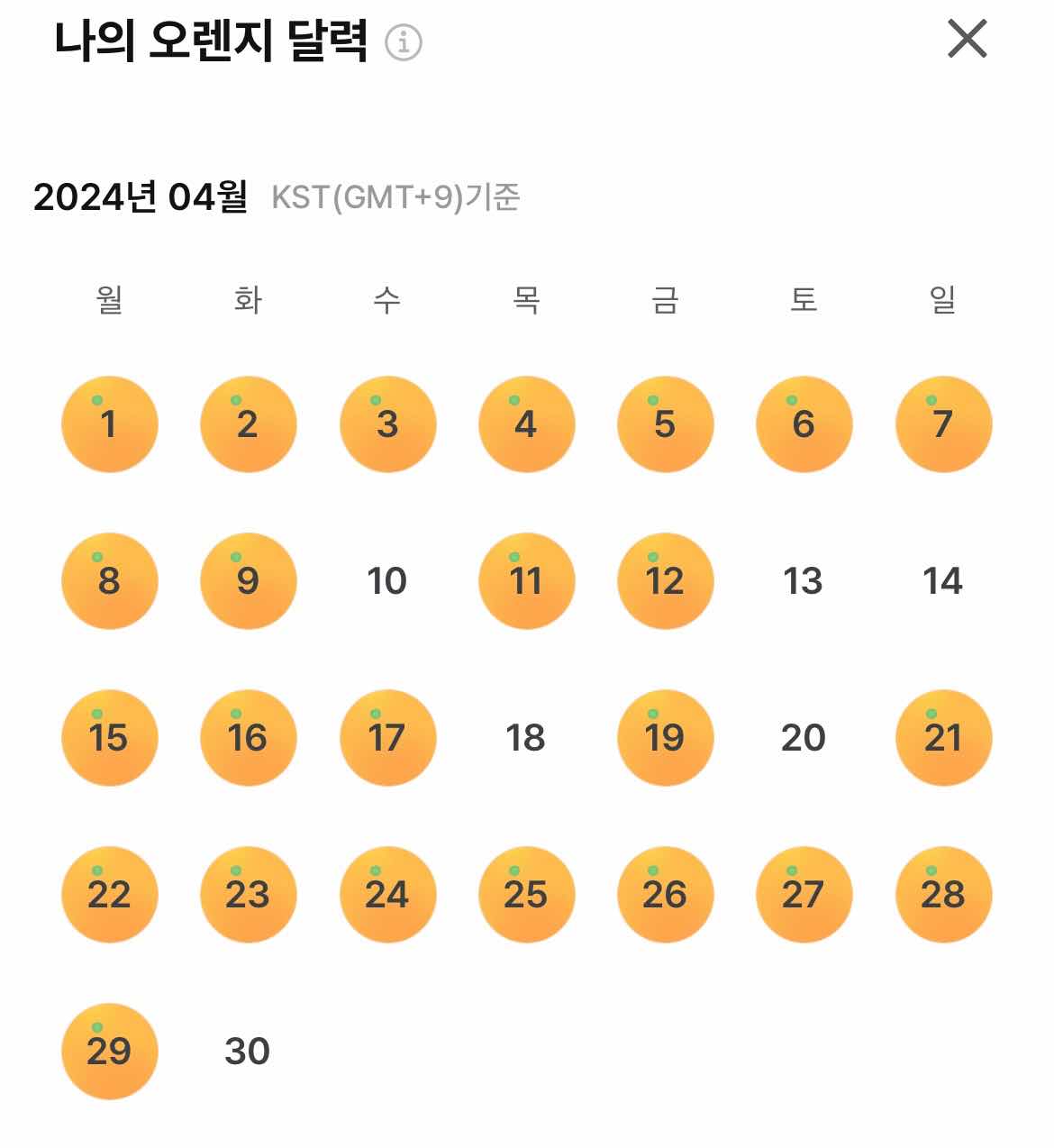Click the orange stamp on April 7
Screen dimensions: 1054x1148
point(942,424)
